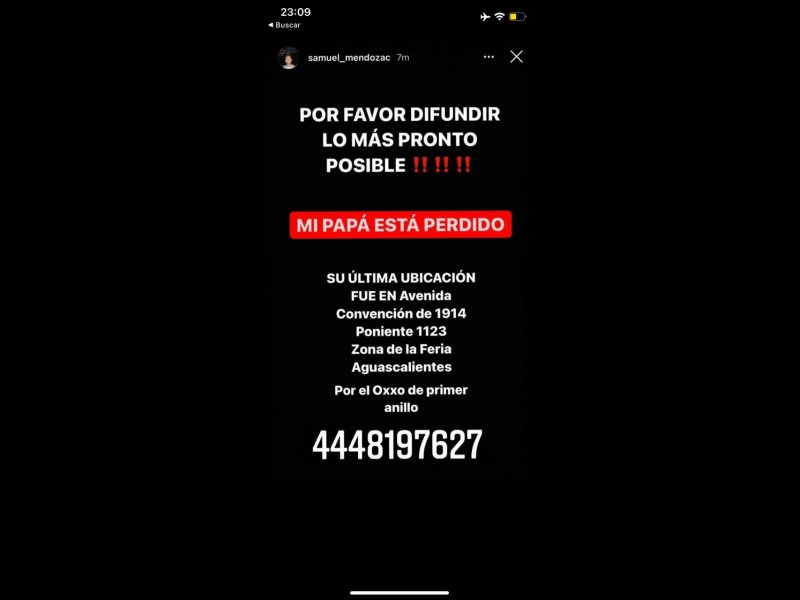The image size is (800, 600).
Task: Tap the samuel_mendozac username
Action: pos(349,58)
